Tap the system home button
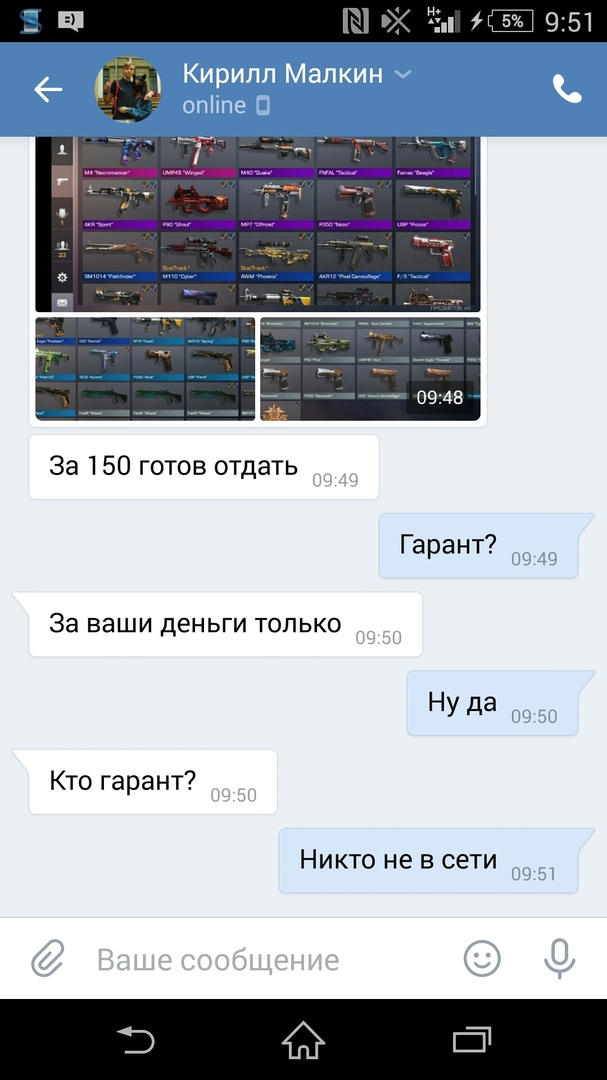Screen dimensions: 607x1080 pyautogui.click(x=303, y=1041)
